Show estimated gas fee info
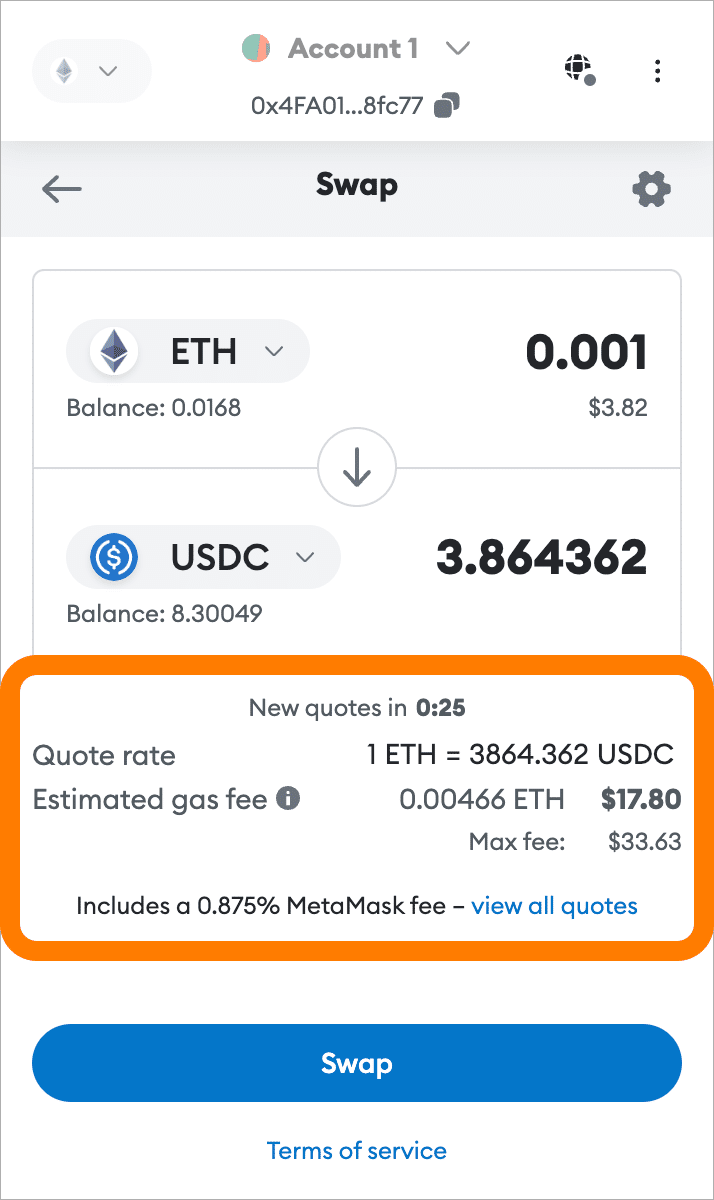Screen dimensions: 714x1200 tap(288, 798)
